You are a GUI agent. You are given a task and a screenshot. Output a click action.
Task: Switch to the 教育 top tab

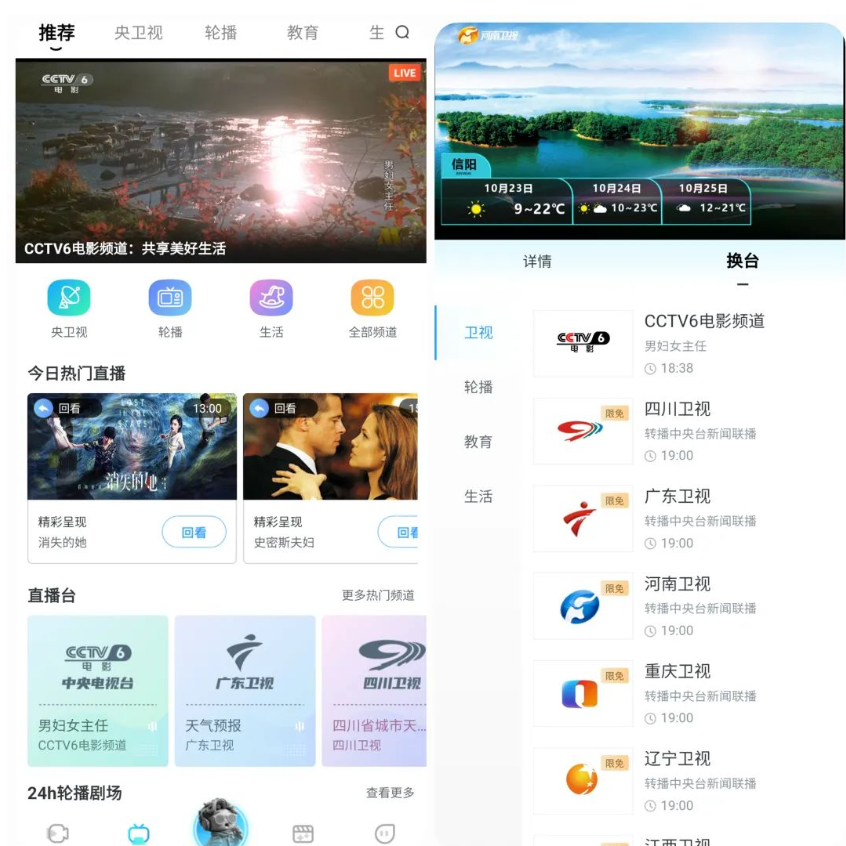(302, 32)
